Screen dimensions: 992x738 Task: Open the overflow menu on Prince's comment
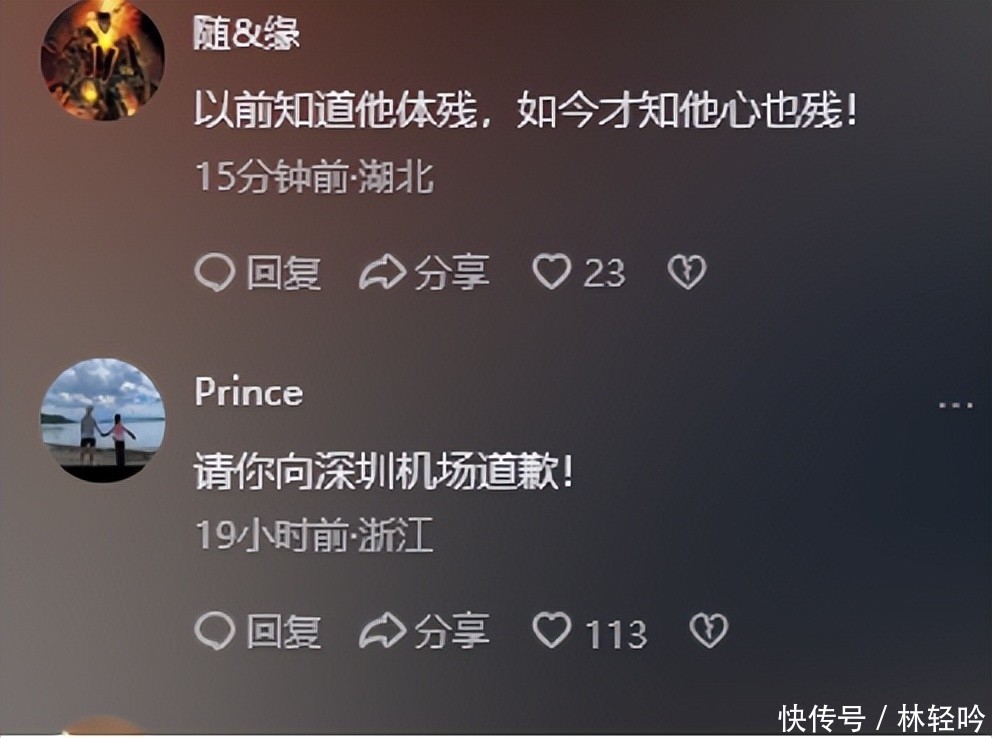click(955, 404)
